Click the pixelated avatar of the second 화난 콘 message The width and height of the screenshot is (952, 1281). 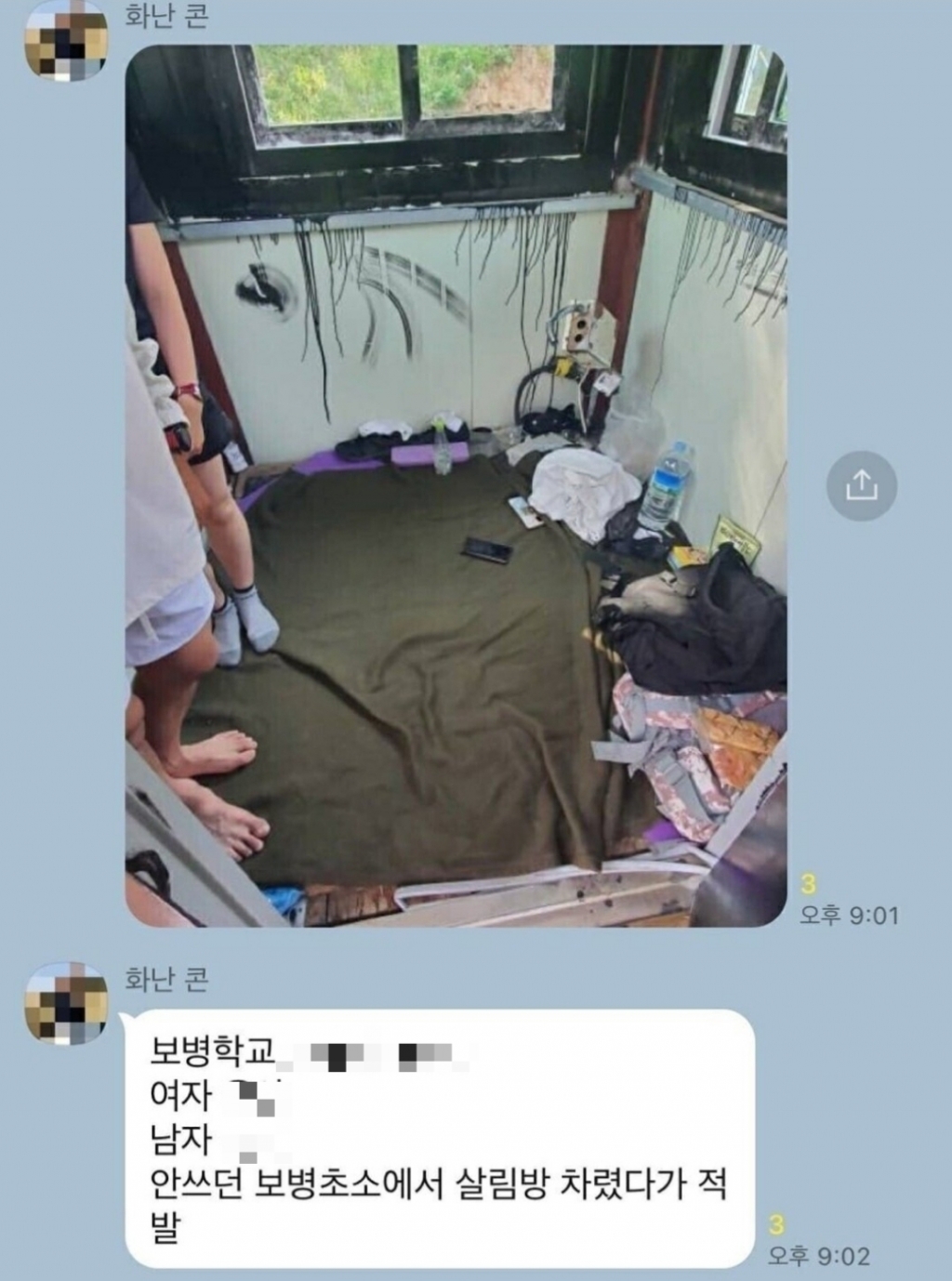(x=66, y=1005)
